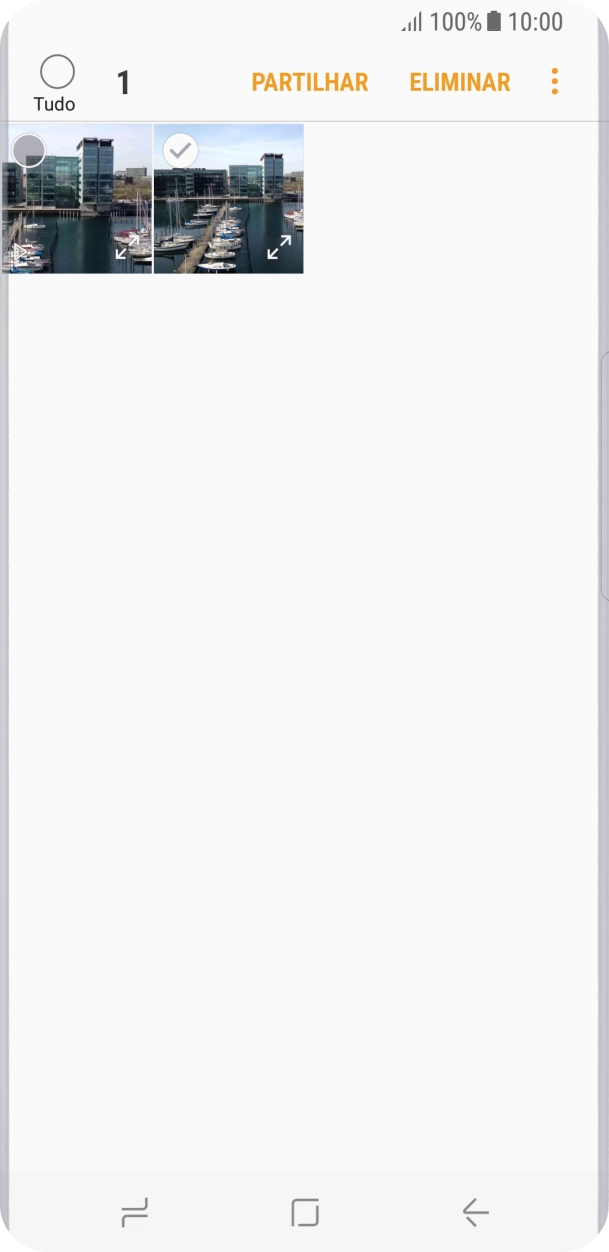Uncheck the selected second photo

pos(181,151)
